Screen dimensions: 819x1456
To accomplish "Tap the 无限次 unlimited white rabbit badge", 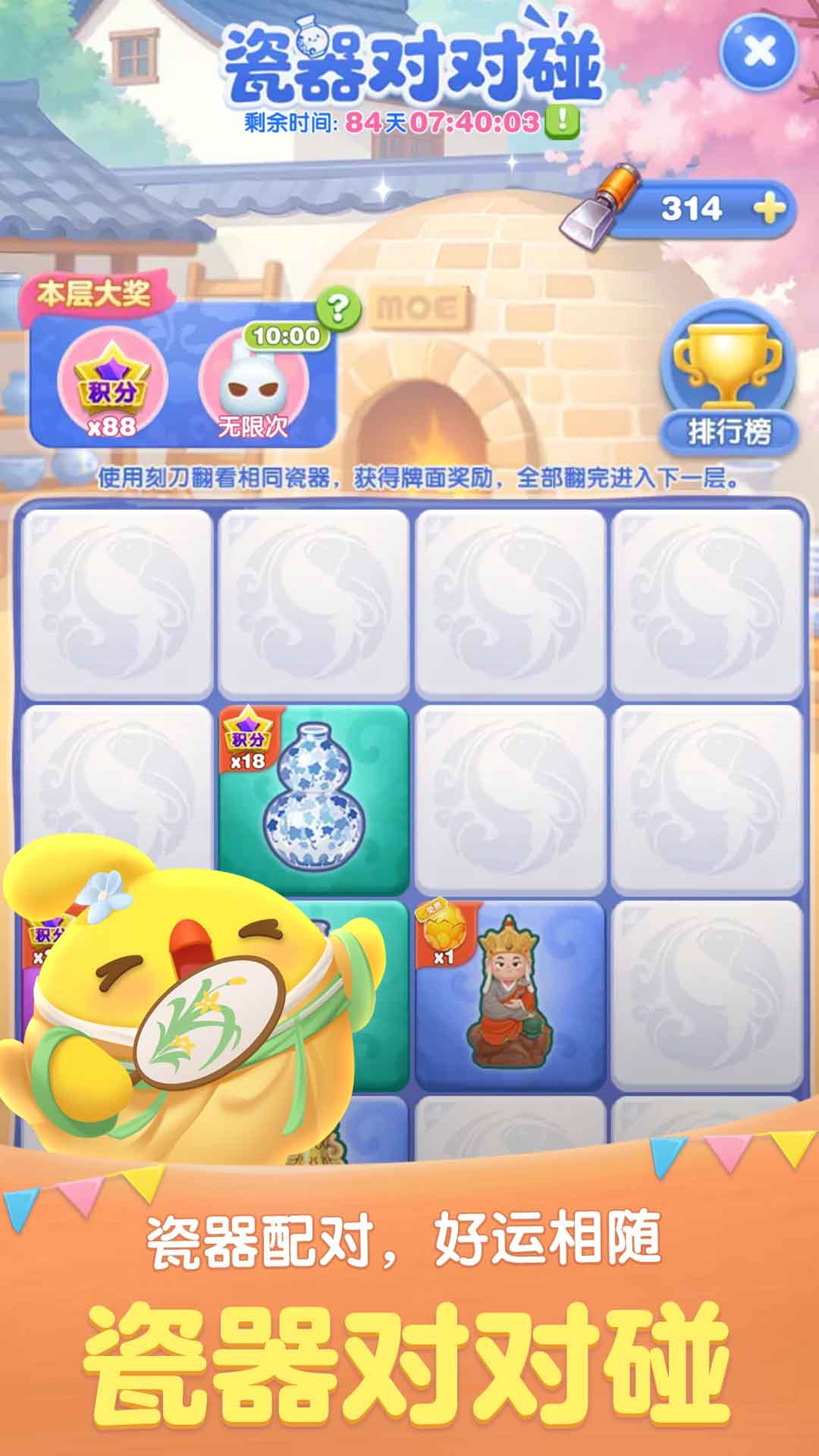I will coord(250,383).
